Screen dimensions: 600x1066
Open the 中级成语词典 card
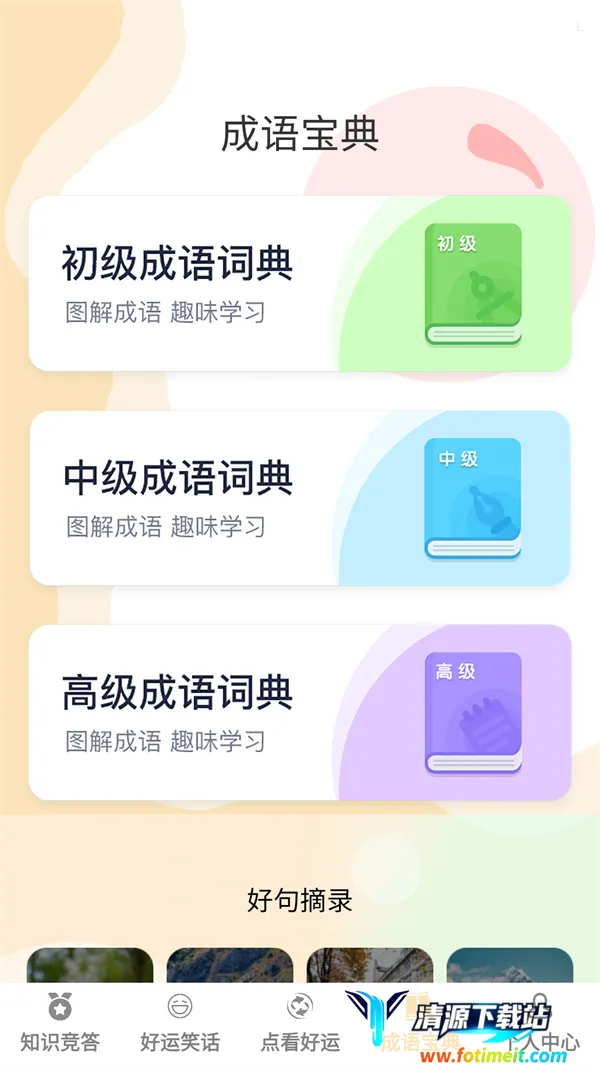click(299, 498)
